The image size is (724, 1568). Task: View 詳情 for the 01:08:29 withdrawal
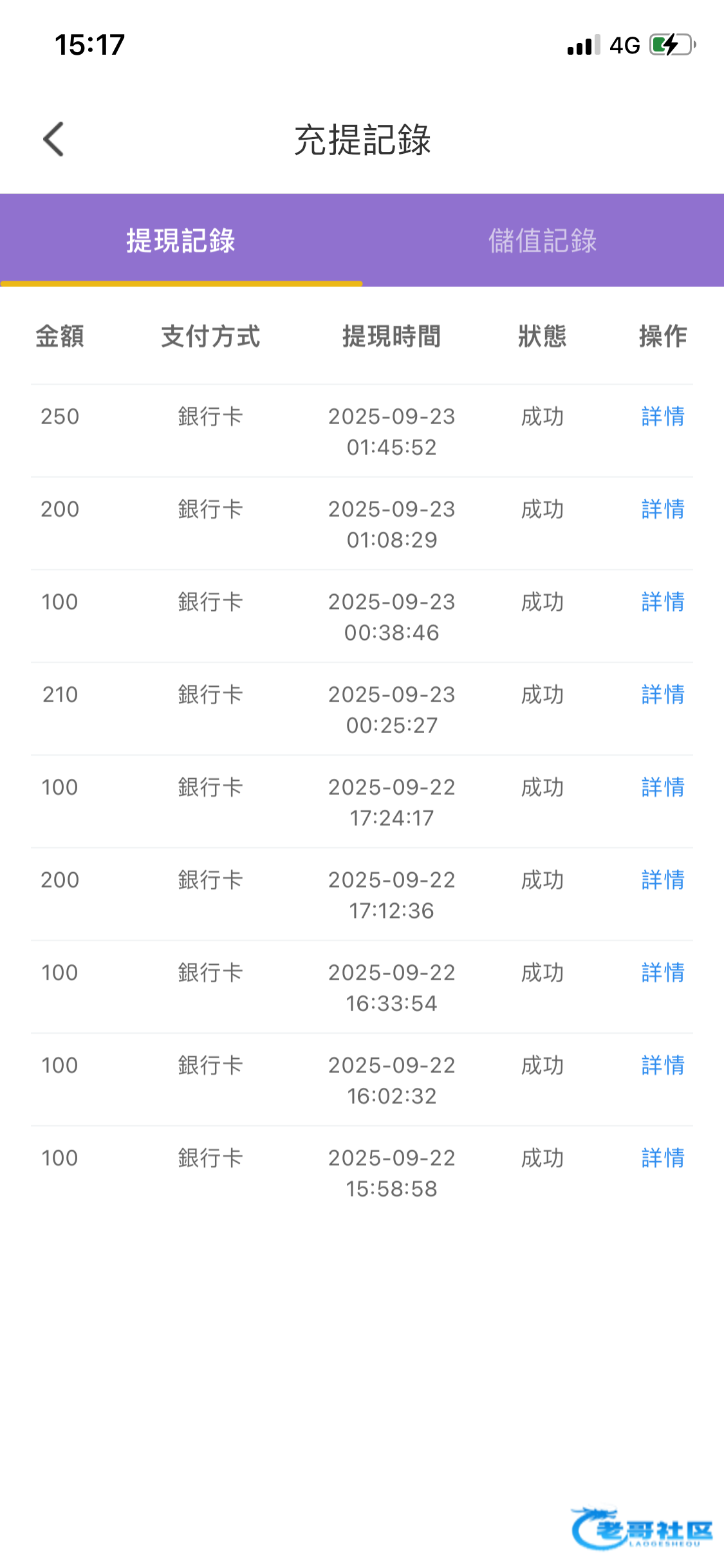(663, 510)
